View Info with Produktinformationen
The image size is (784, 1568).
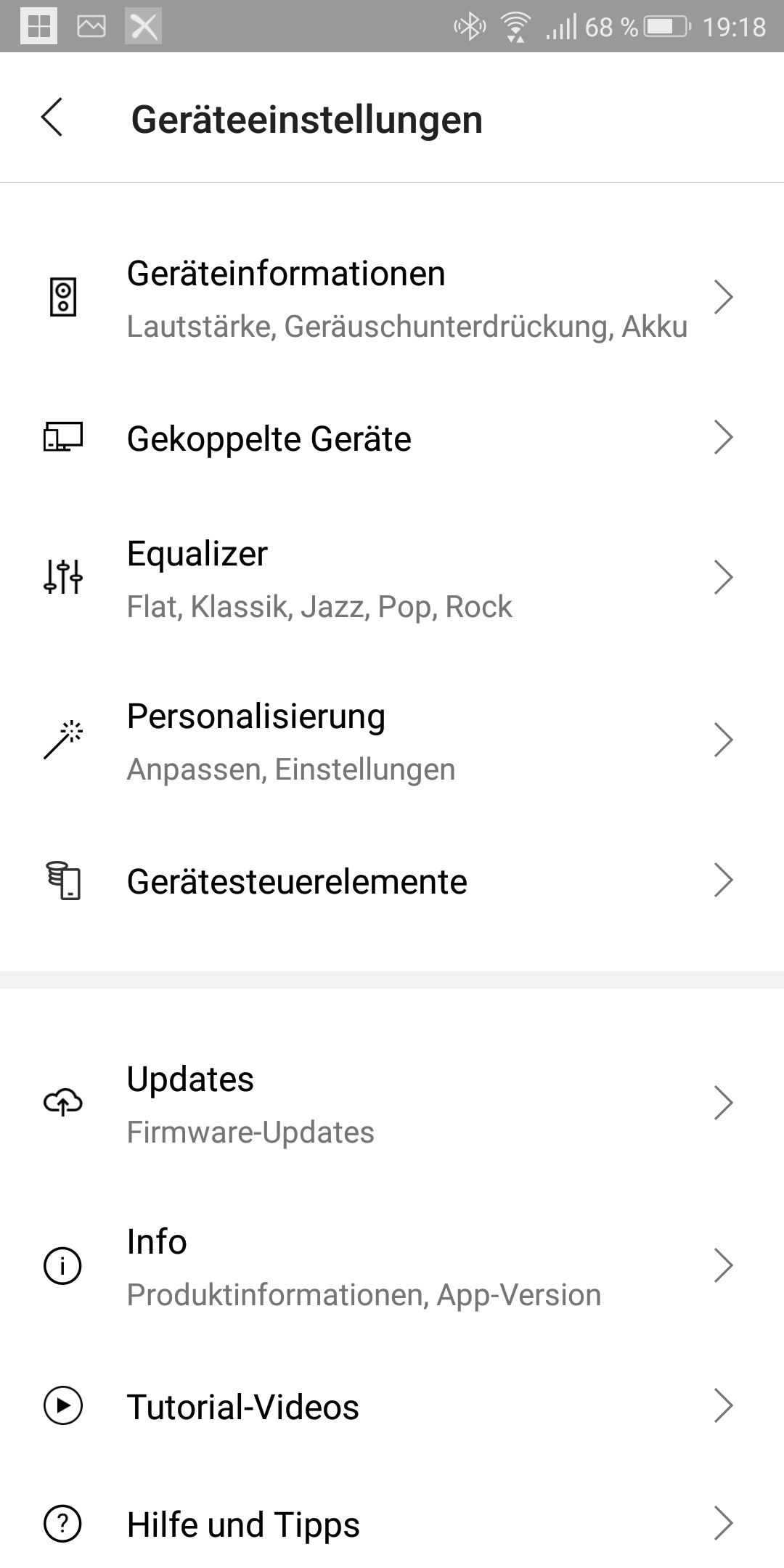pos(392,1267)
